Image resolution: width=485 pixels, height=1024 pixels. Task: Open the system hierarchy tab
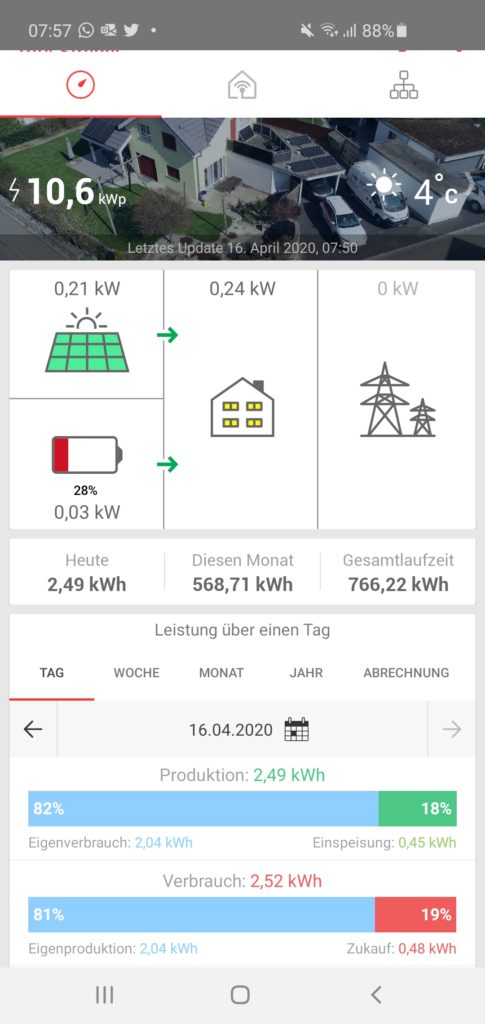(403, 85)
